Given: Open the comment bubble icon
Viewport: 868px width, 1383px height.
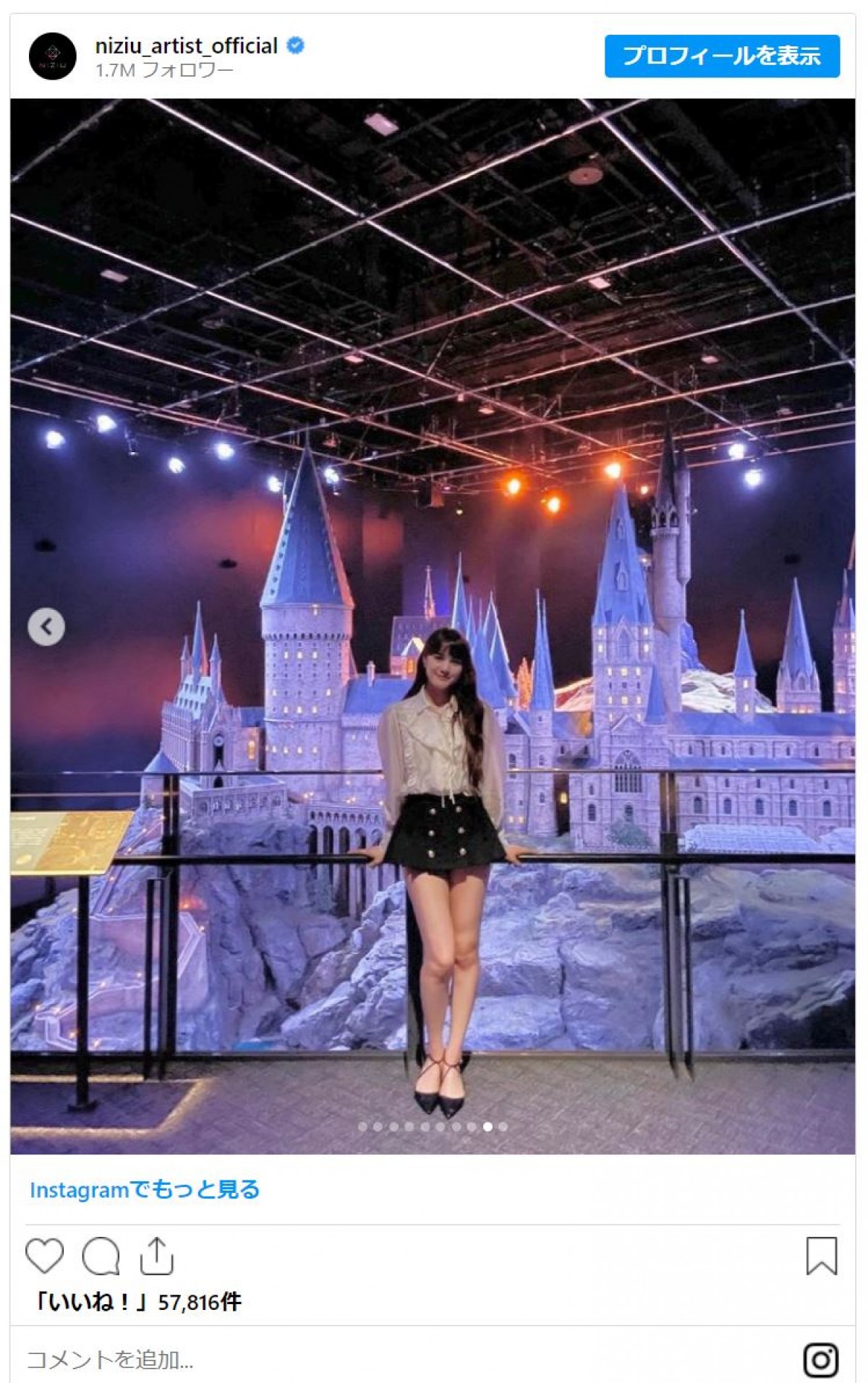Looking at the screenshot, I should (101, 1256).
